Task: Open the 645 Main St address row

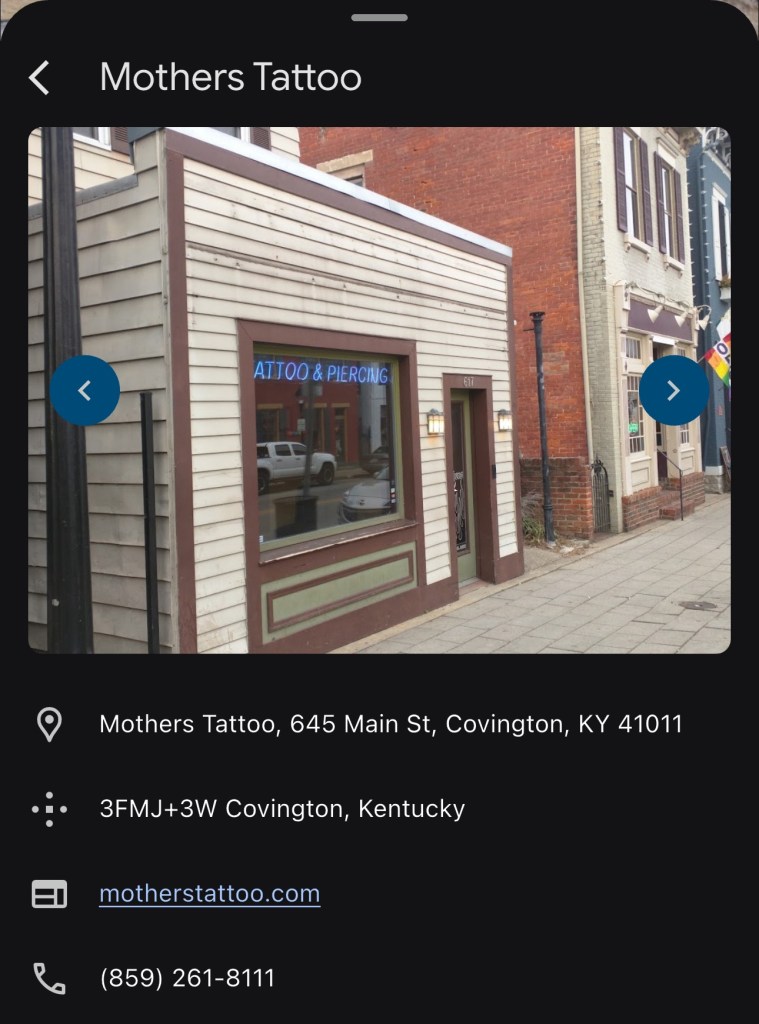Action: coord(390,724)
